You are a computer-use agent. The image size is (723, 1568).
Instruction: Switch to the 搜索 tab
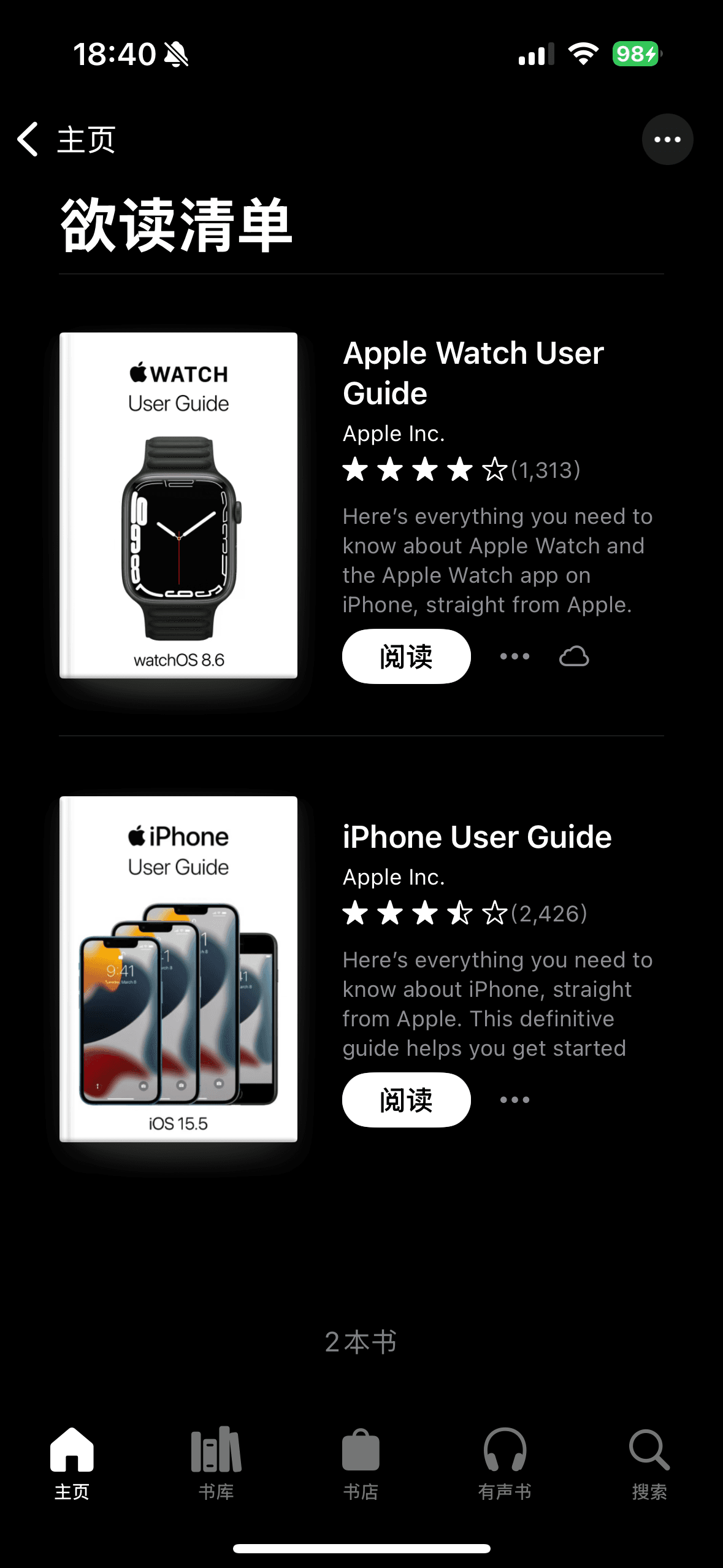tap(649, 1462)
